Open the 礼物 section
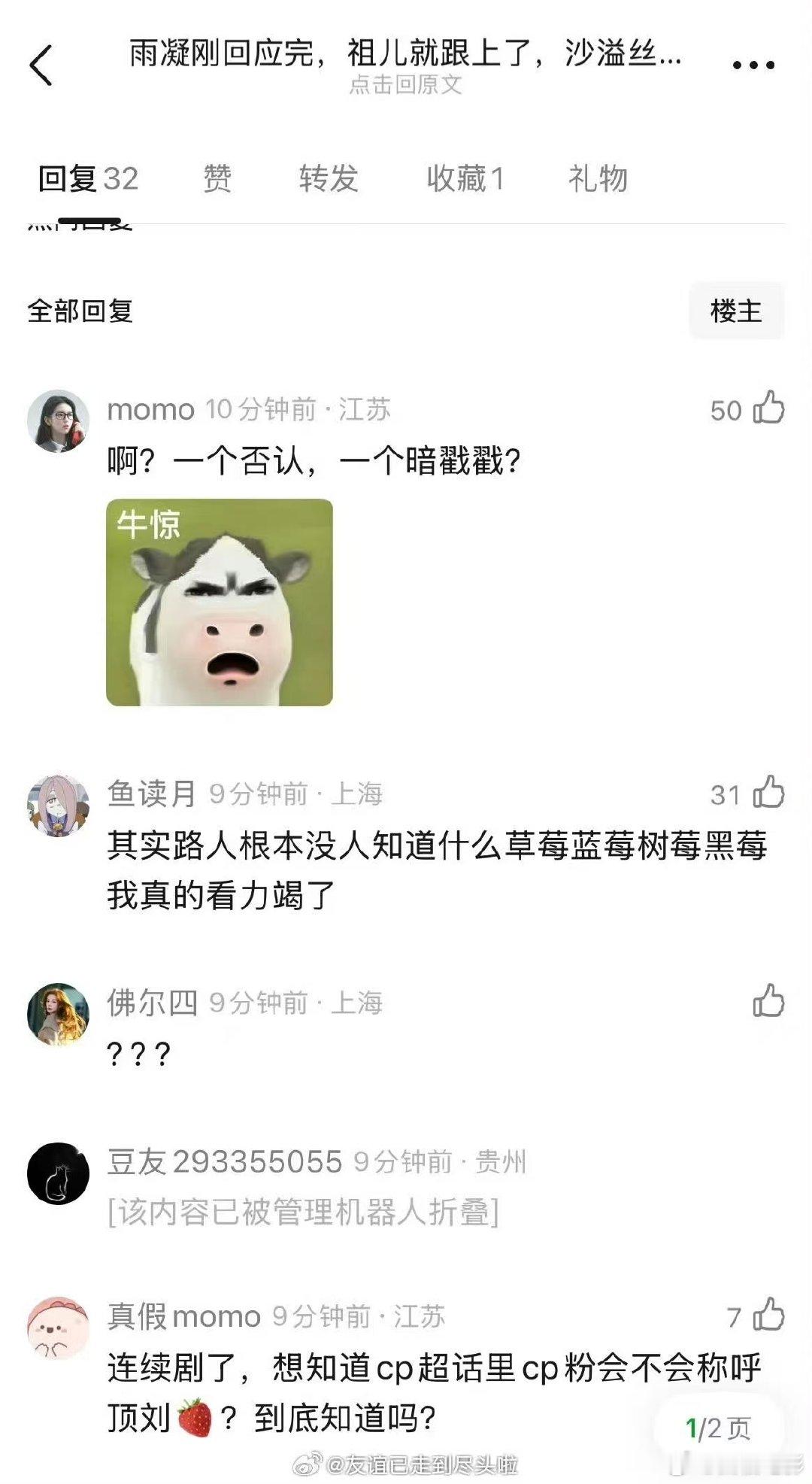 pyautogui.click(x=598, y=177)
